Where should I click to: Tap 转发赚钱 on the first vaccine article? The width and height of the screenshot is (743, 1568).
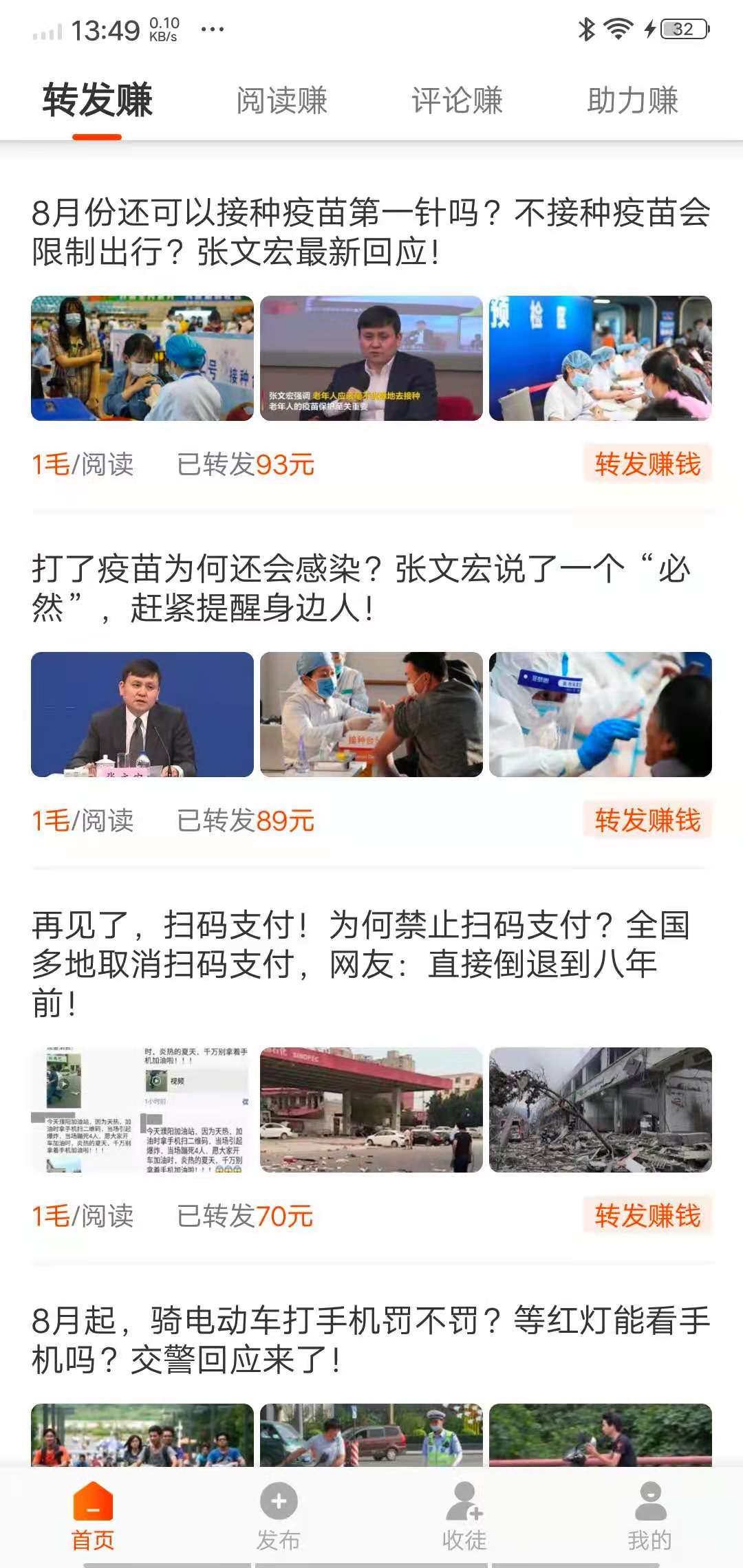click(647, 464)
